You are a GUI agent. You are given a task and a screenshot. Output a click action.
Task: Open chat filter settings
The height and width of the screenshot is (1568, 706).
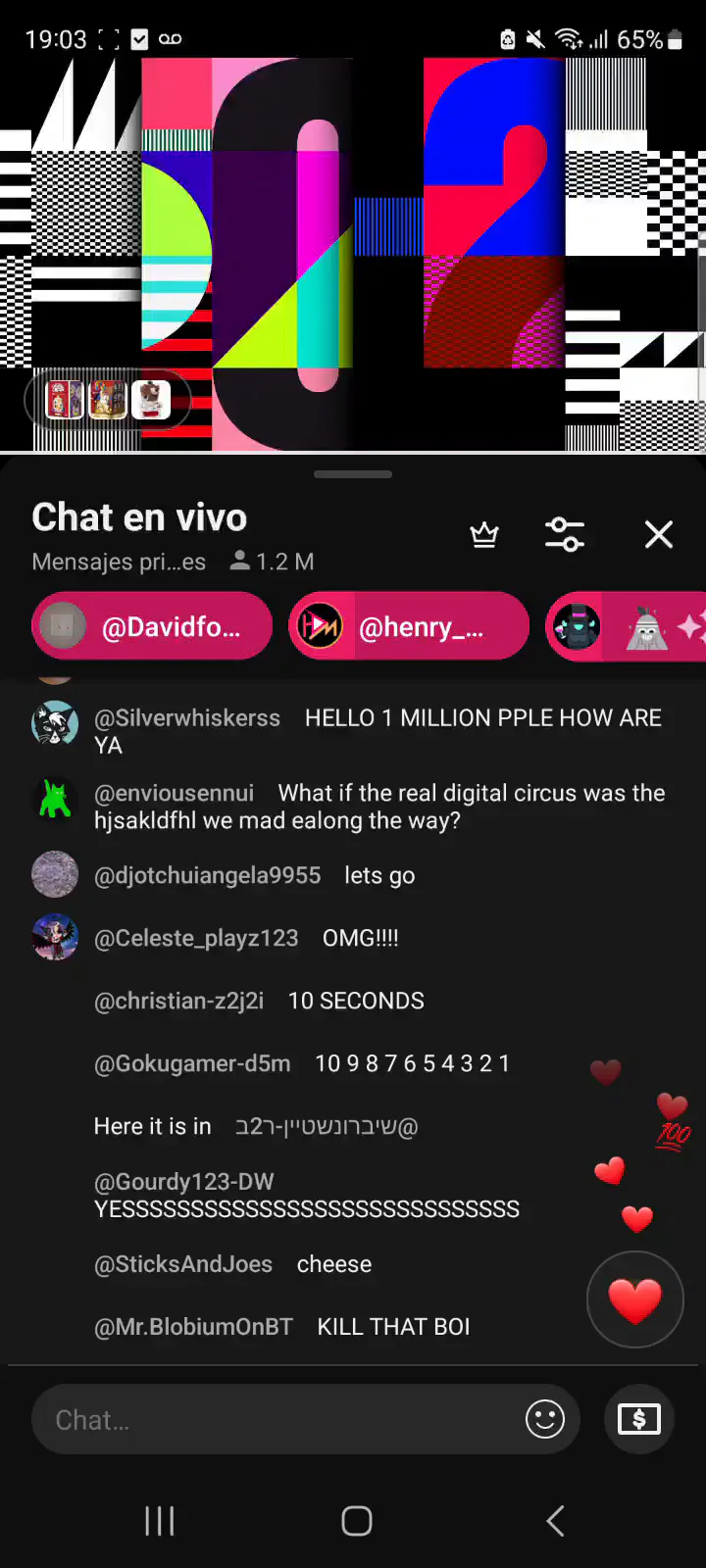pos(565,534)
